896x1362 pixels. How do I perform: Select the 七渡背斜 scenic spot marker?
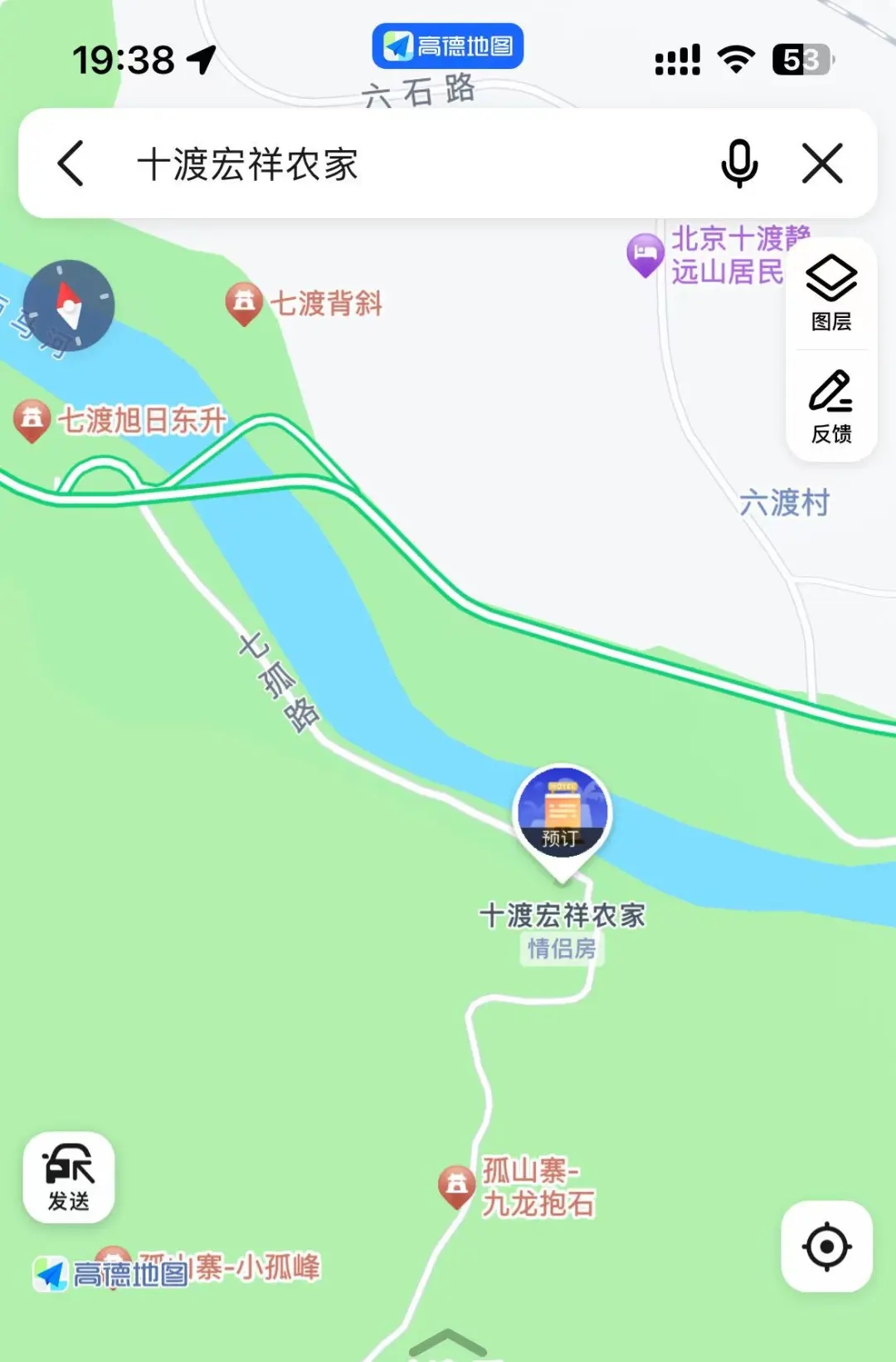[x=244, y=303]
